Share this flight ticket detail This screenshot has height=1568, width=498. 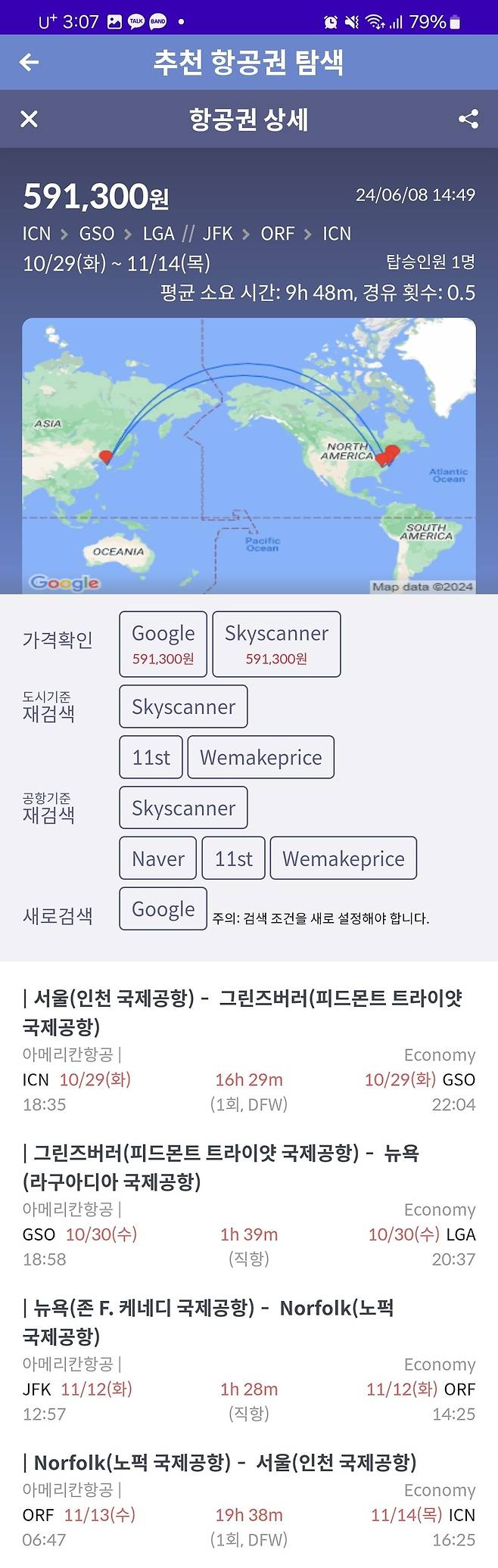tap(468, 119)
